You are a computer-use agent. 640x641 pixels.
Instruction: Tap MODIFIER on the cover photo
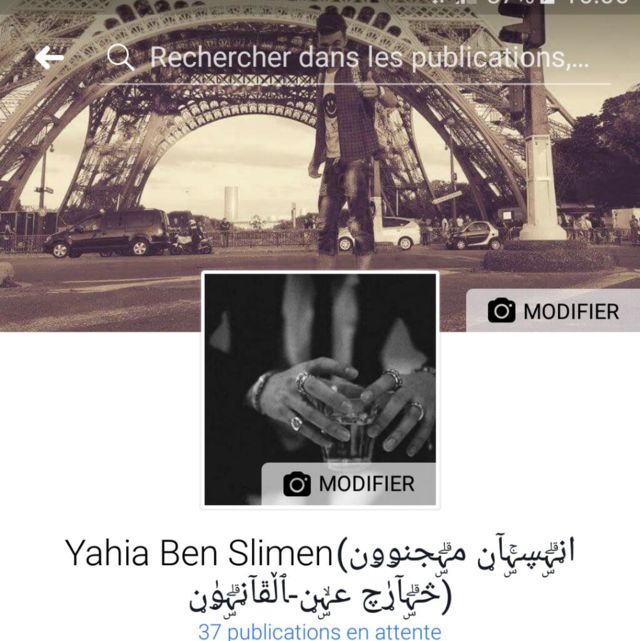554,311
